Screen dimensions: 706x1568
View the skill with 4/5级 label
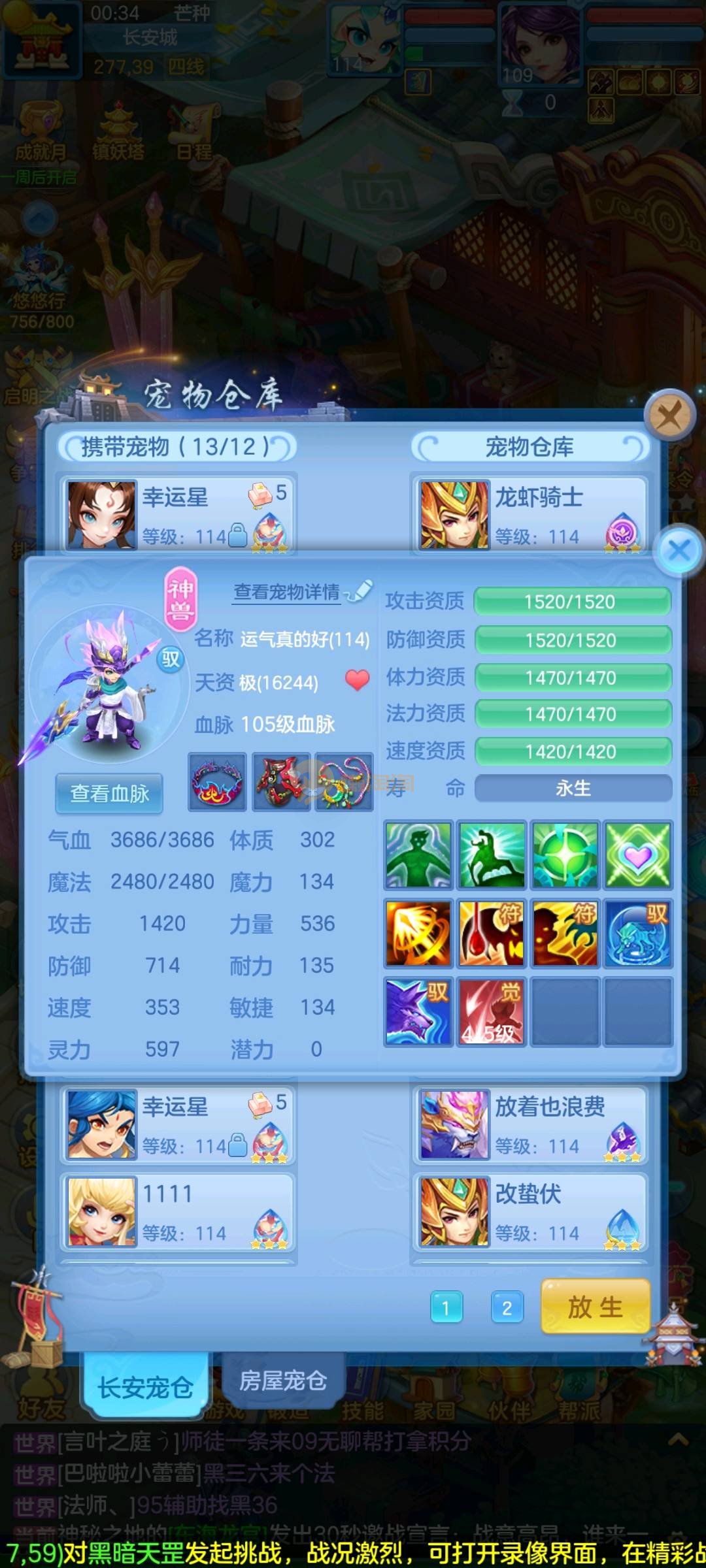pyautogui.click(x=491, y=1011)
